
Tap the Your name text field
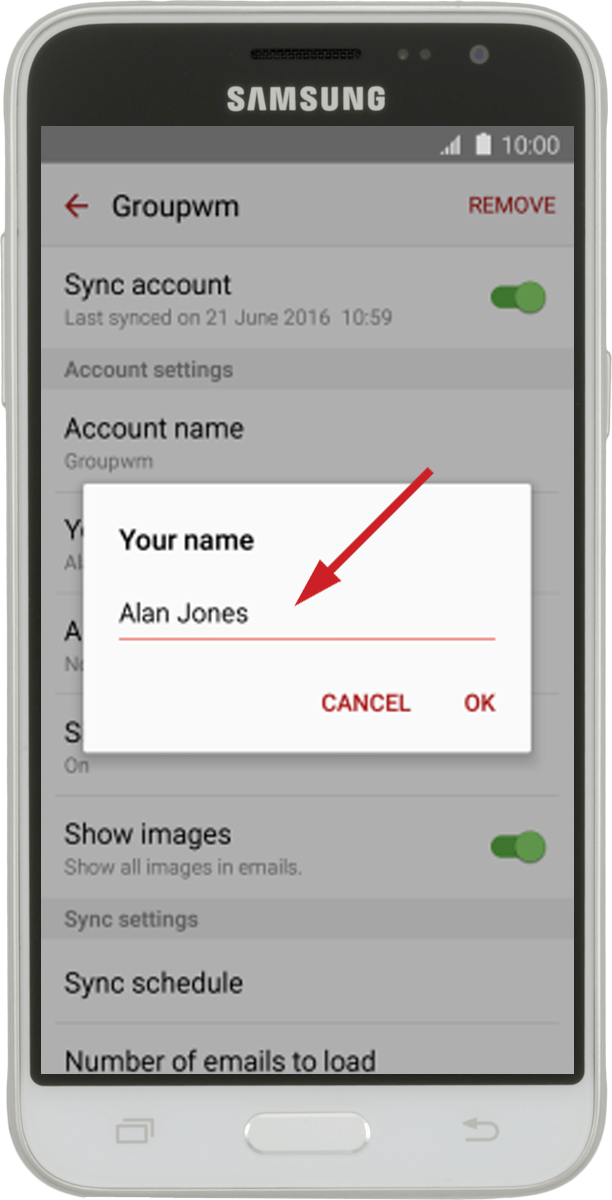coord(306,614)
